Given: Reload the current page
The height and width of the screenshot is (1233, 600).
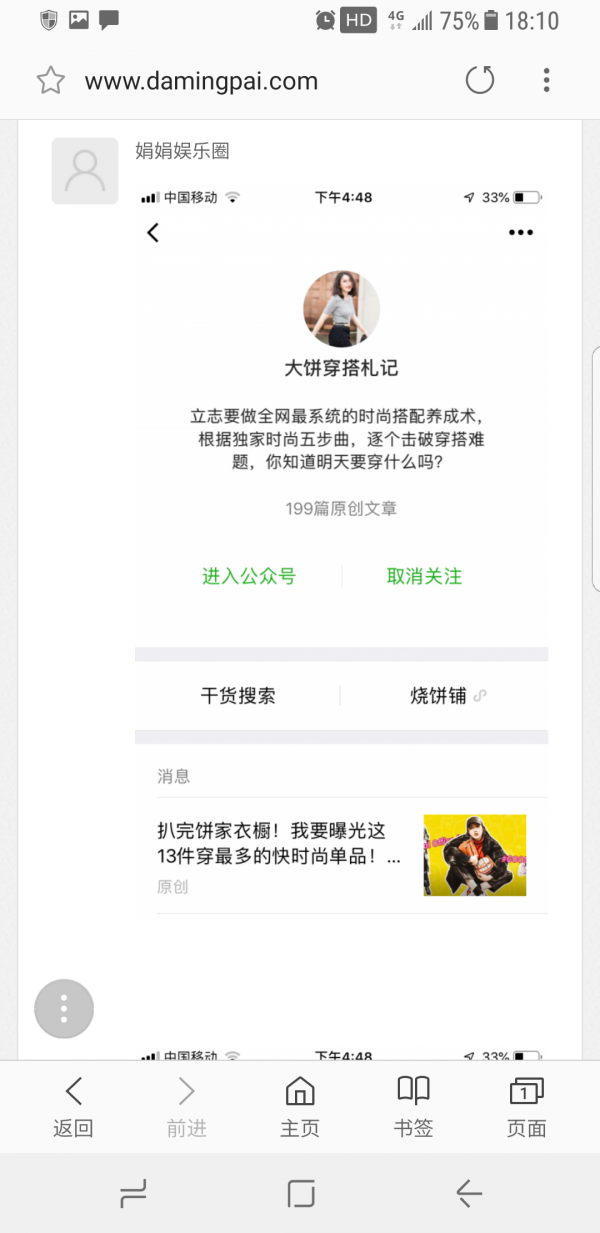Looking at the screenshot, I should (480, 80).
